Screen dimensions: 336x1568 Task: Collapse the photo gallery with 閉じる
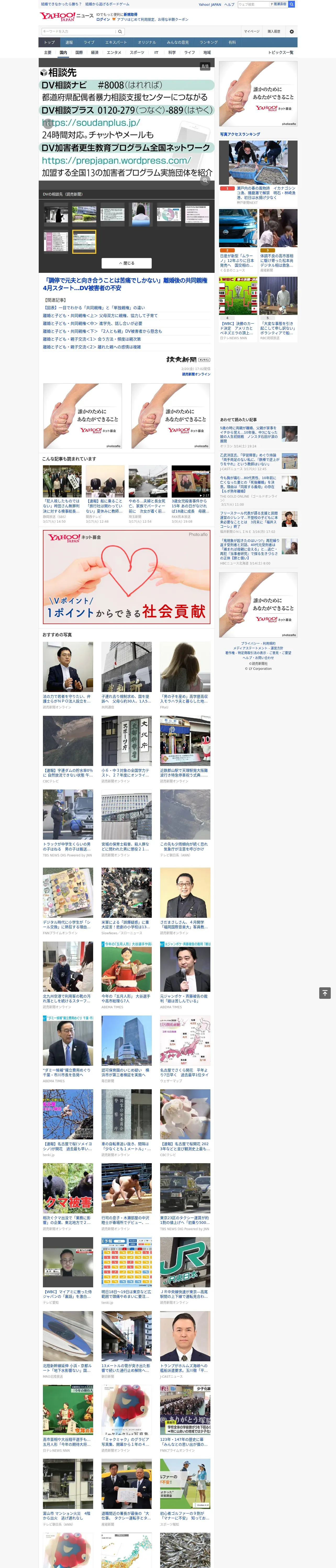point(127,263)
